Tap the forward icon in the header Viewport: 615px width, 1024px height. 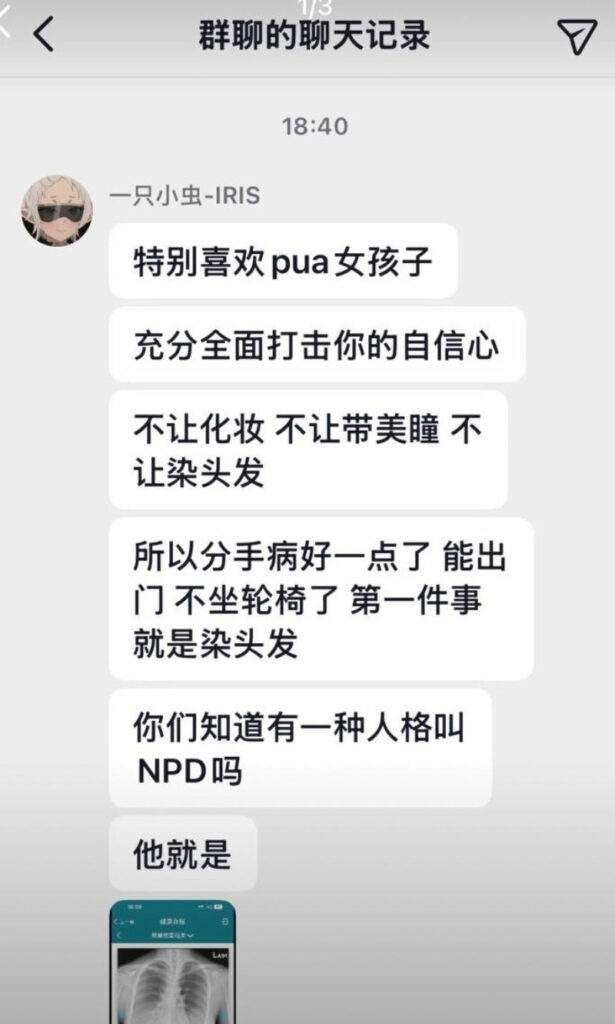(x=576, y=36)
